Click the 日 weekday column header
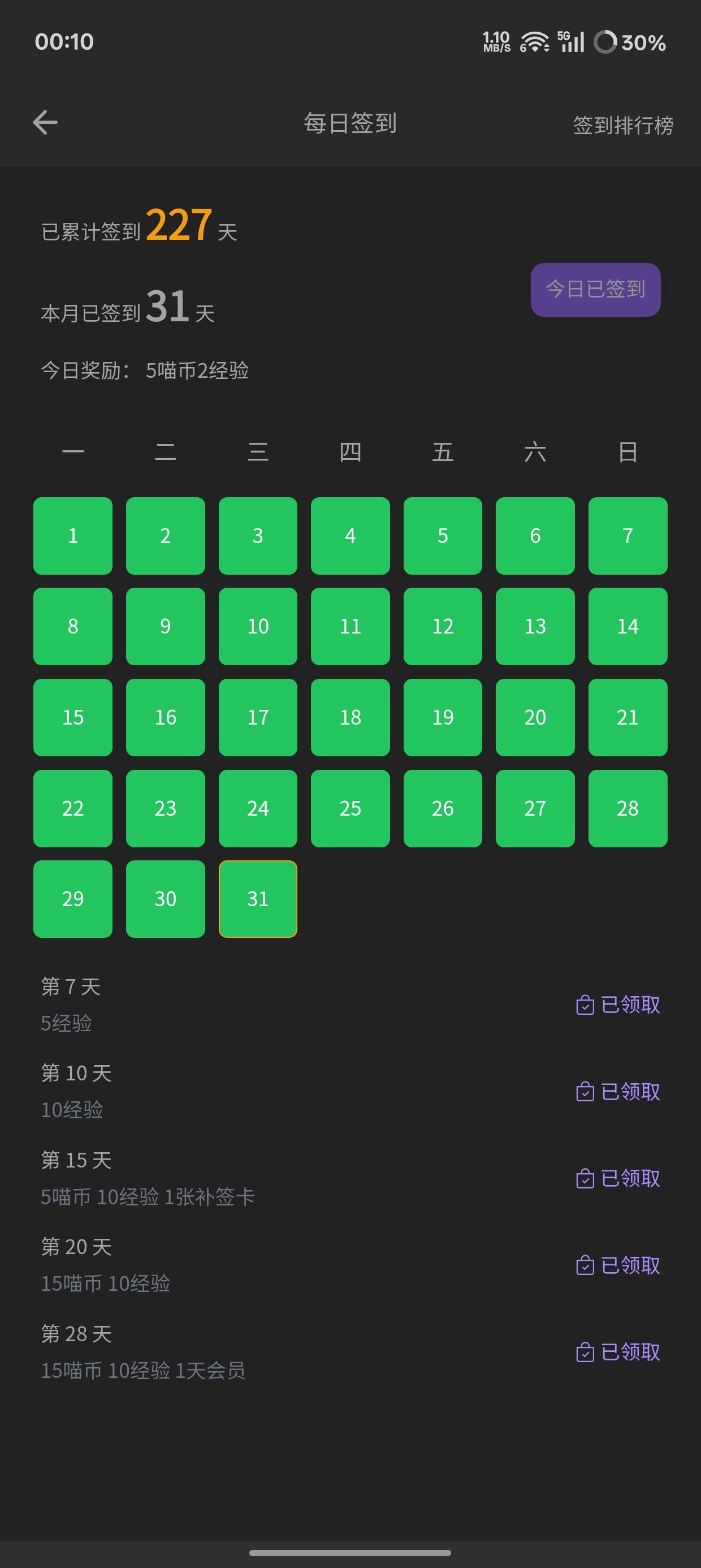701x1568 pixels. tap(628, 453)
